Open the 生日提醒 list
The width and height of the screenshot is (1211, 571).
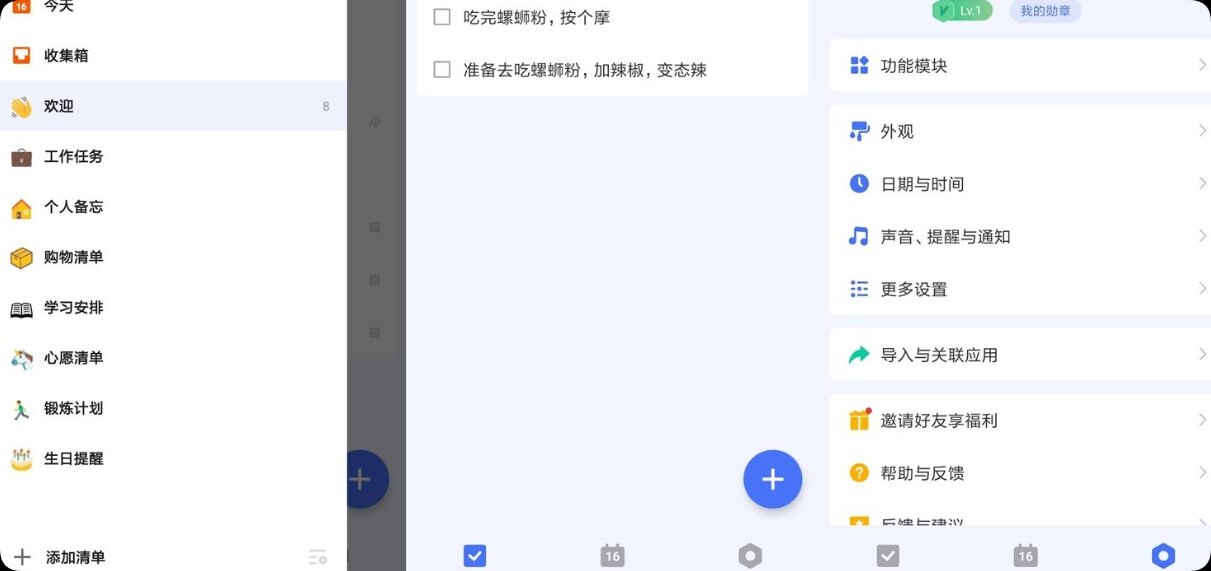73,459
